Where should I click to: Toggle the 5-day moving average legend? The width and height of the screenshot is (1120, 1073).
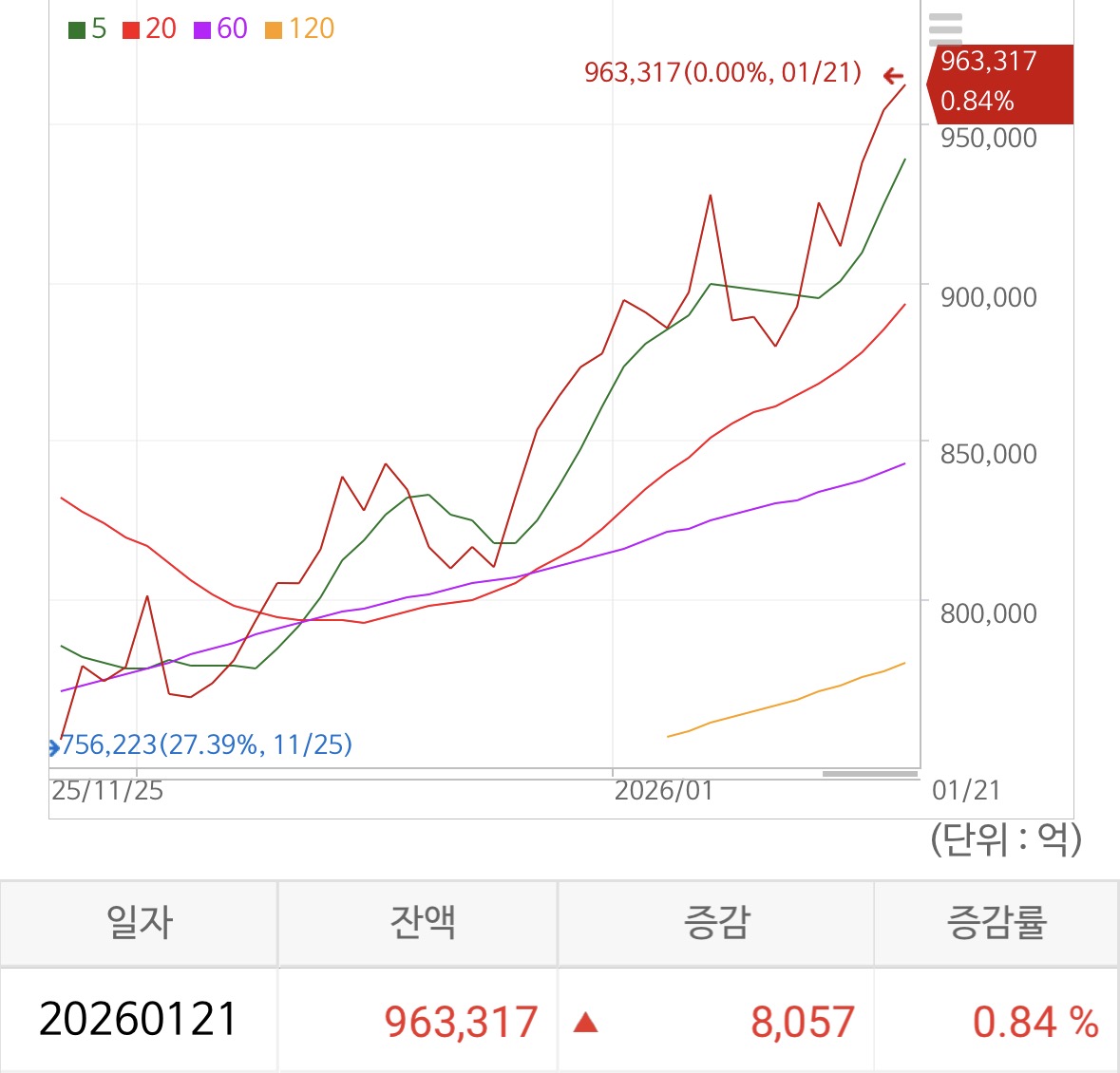click(x=87, y=29)
